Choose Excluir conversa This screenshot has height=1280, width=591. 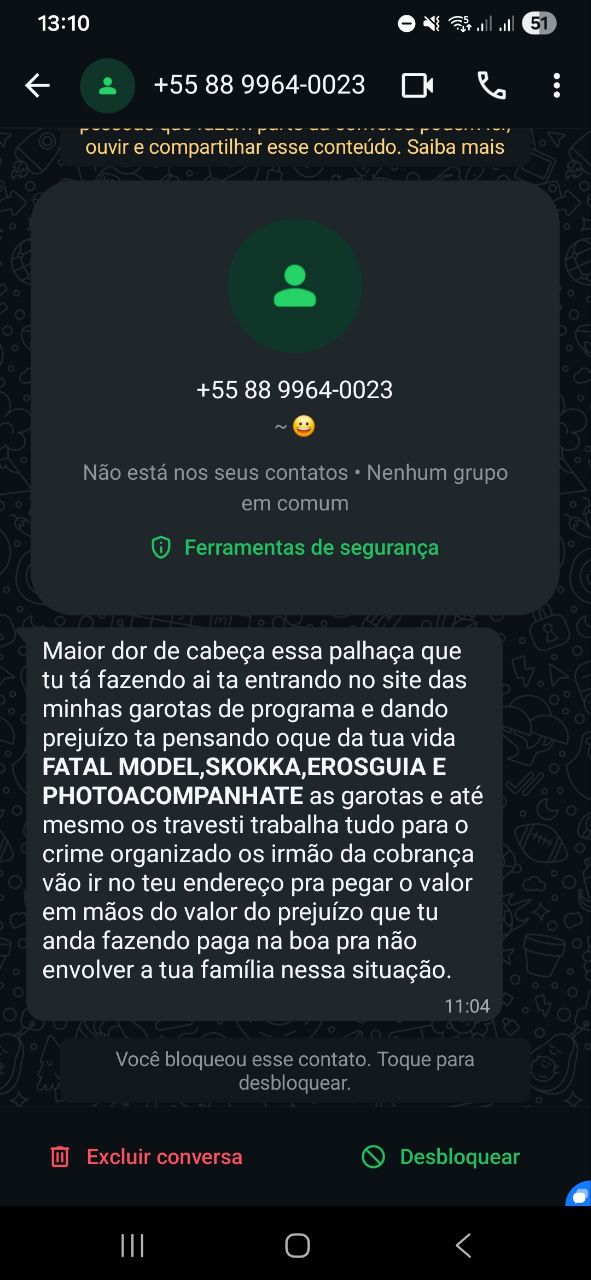coord(146,1157)
